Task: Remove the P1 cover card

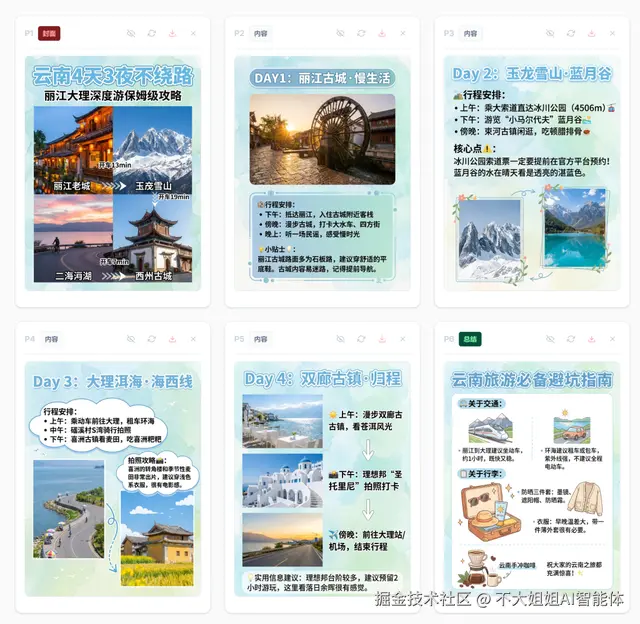Action: click(x=193, y=33)
